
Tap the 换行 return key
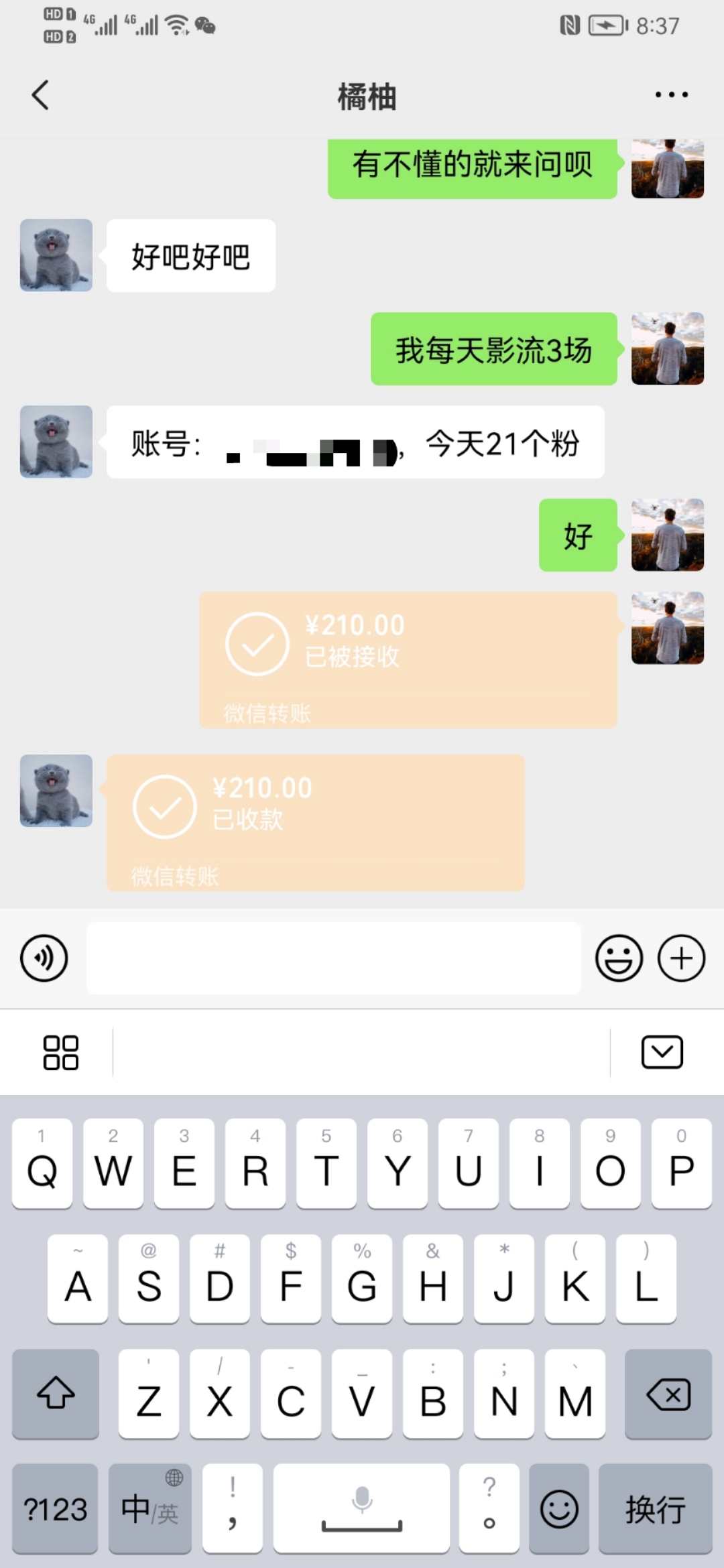click(655, 1509)
